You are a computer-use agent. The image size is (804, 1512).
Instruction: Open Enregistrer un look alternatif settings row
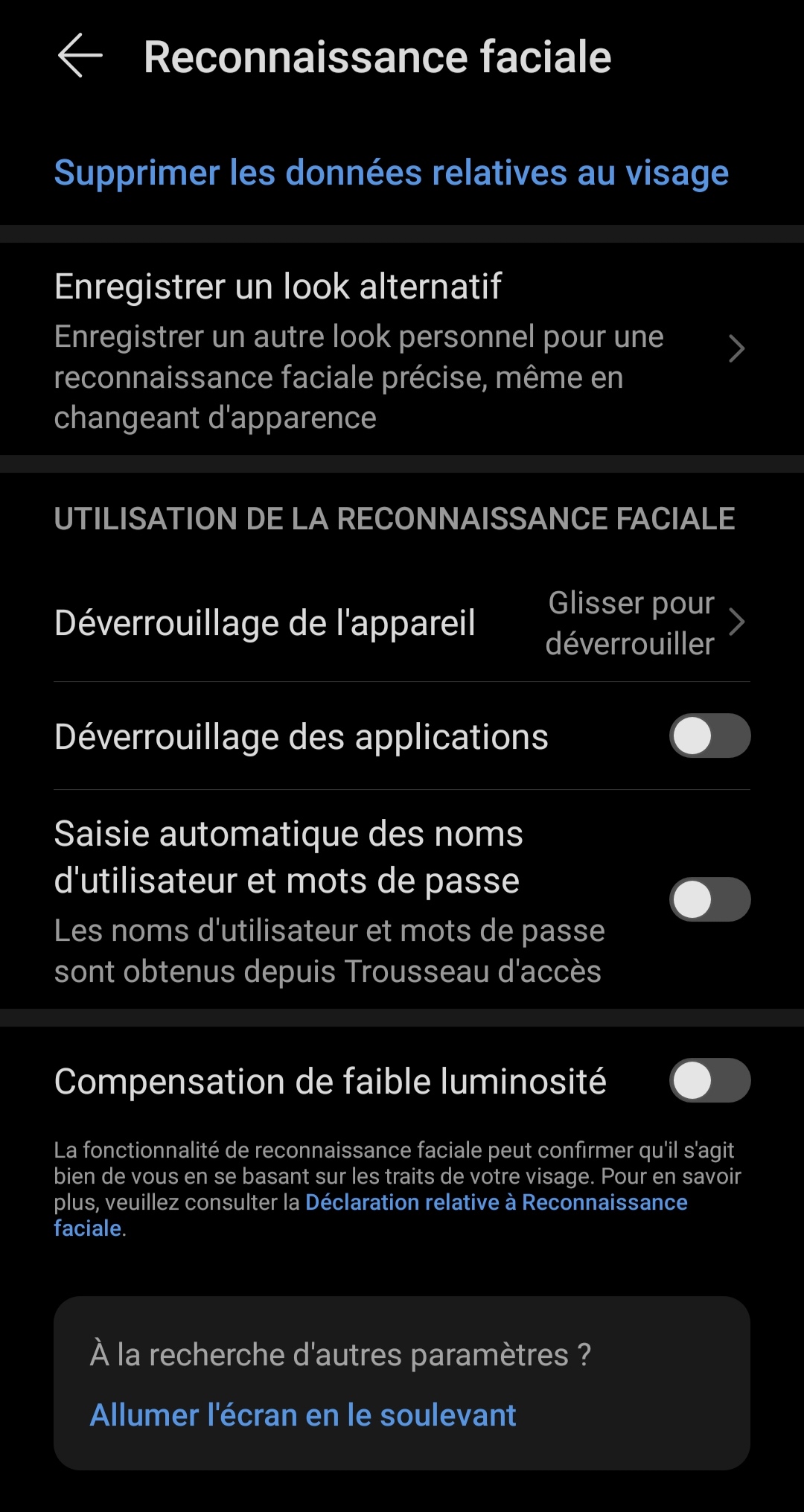(x=279, y=285)
